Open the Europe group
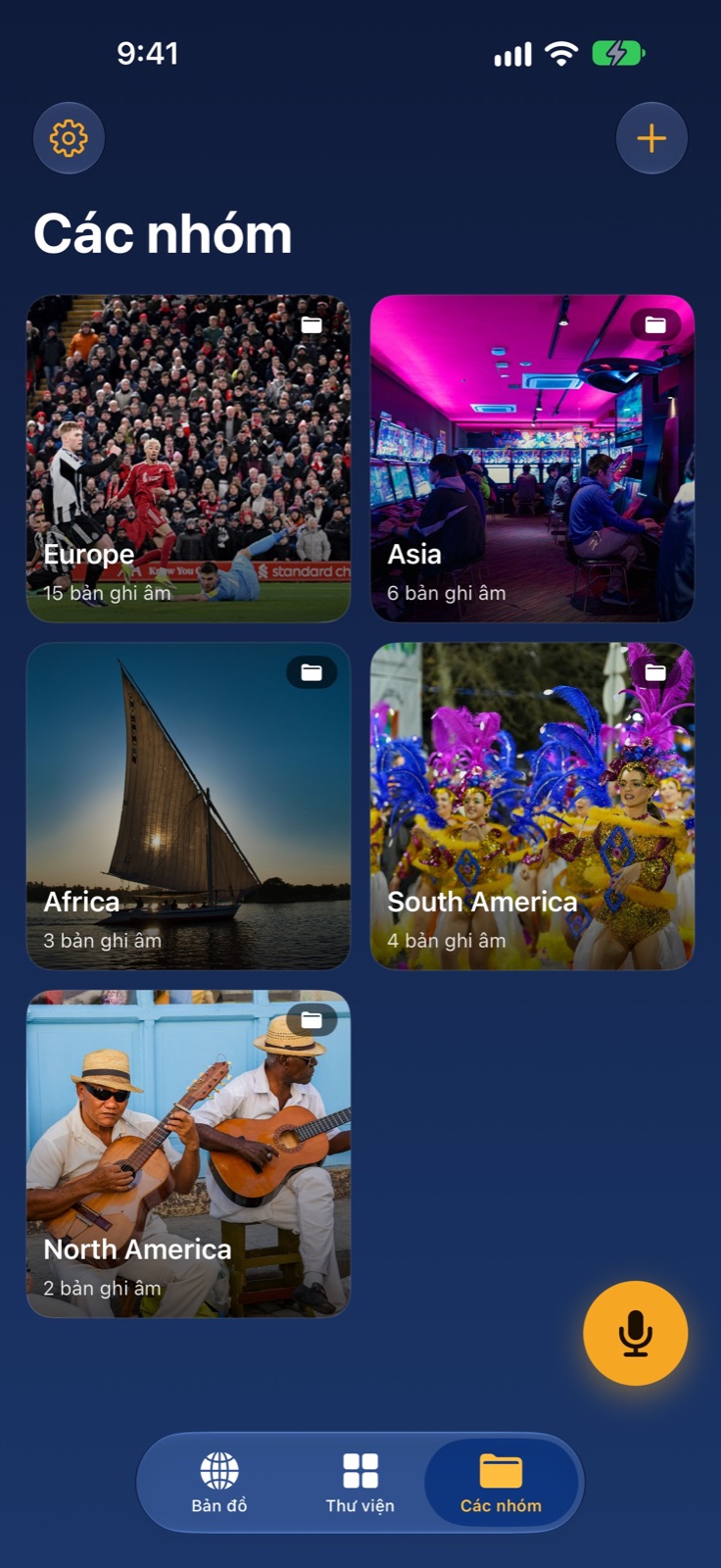Screen dimensions: 721x1568 [x=188, y=459]
